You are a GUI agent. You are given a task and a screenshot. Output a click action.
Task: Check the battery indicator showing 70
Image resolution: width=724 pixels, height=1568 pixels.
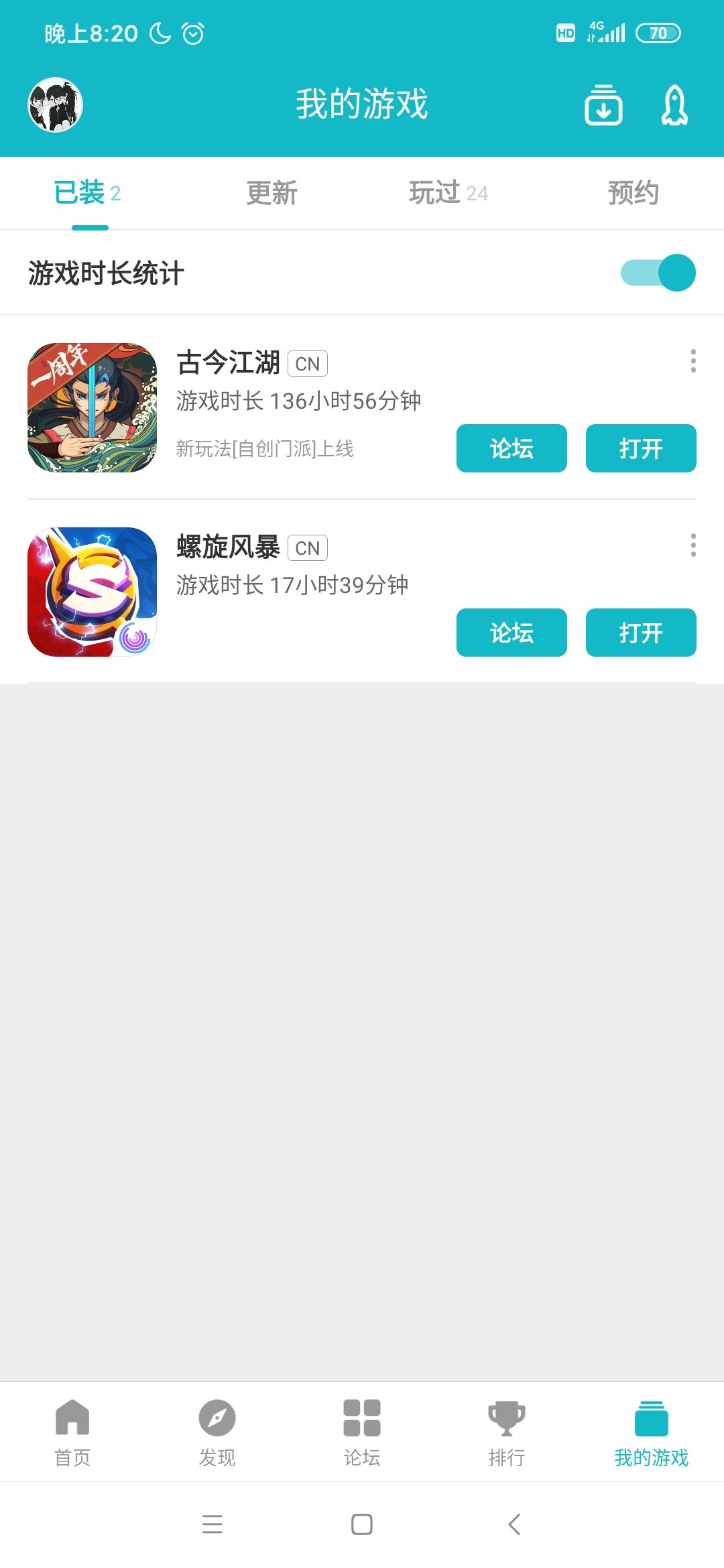click(x=658, y=31)
